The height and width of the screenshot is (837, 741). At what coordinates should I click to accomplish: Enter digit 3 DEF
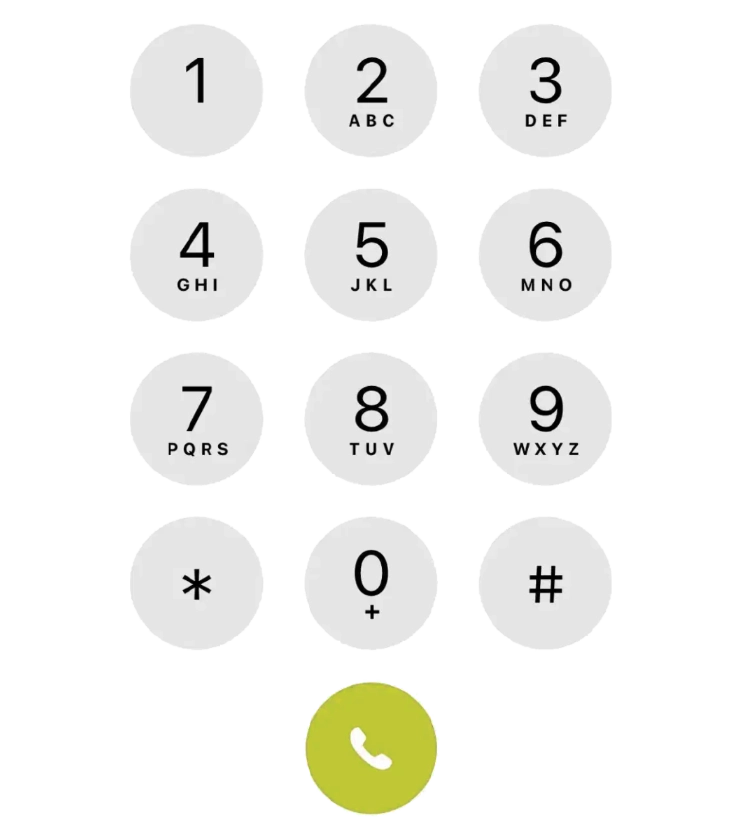coord(546,91)
